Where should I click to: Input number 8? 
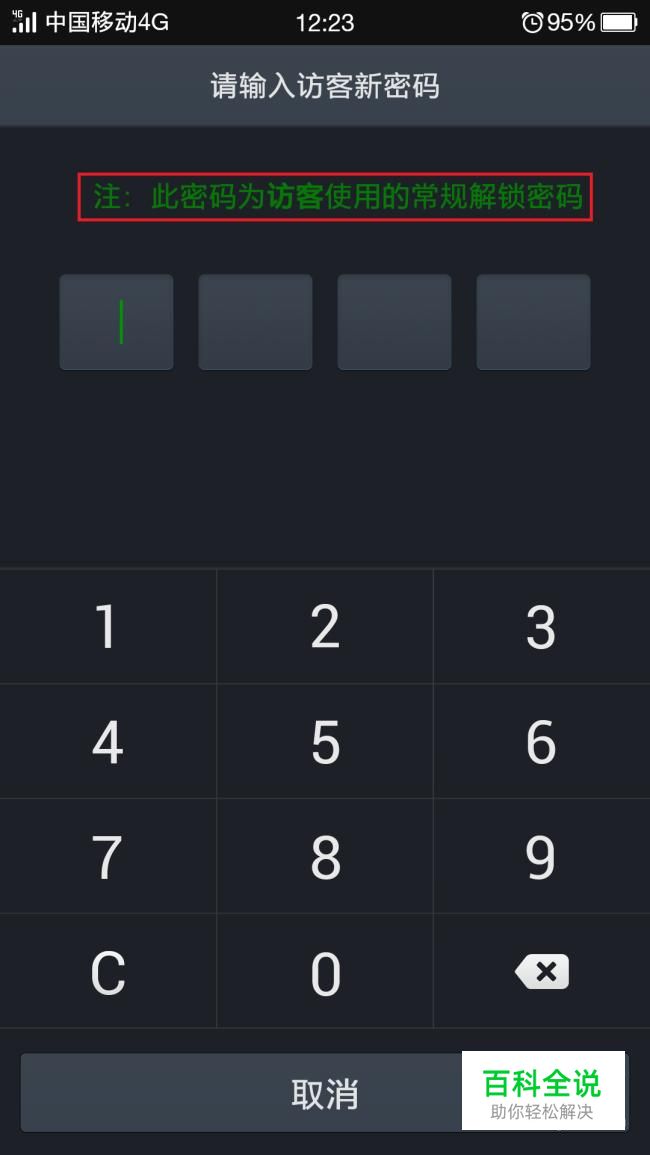tap(325, 857)
